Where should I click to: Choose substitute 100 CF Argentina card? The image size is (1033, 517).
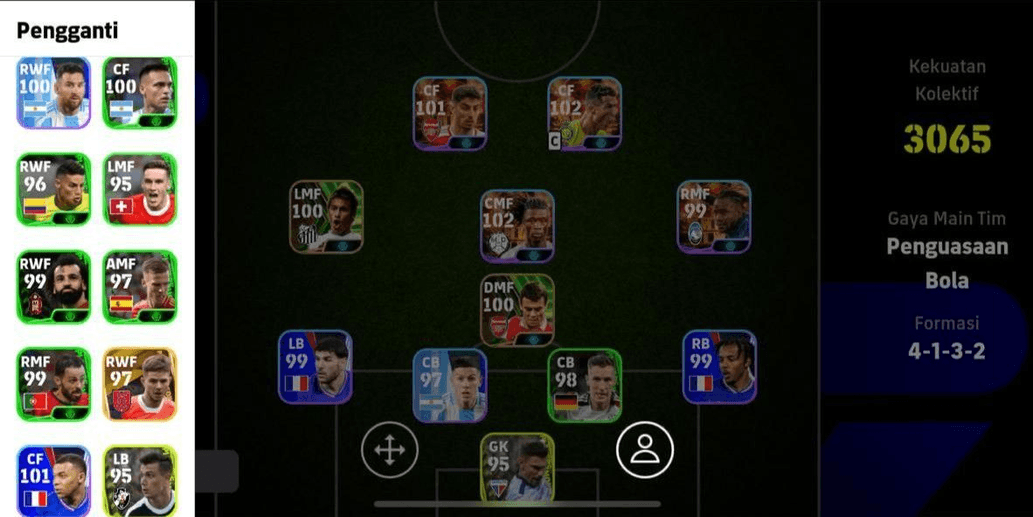140,93
